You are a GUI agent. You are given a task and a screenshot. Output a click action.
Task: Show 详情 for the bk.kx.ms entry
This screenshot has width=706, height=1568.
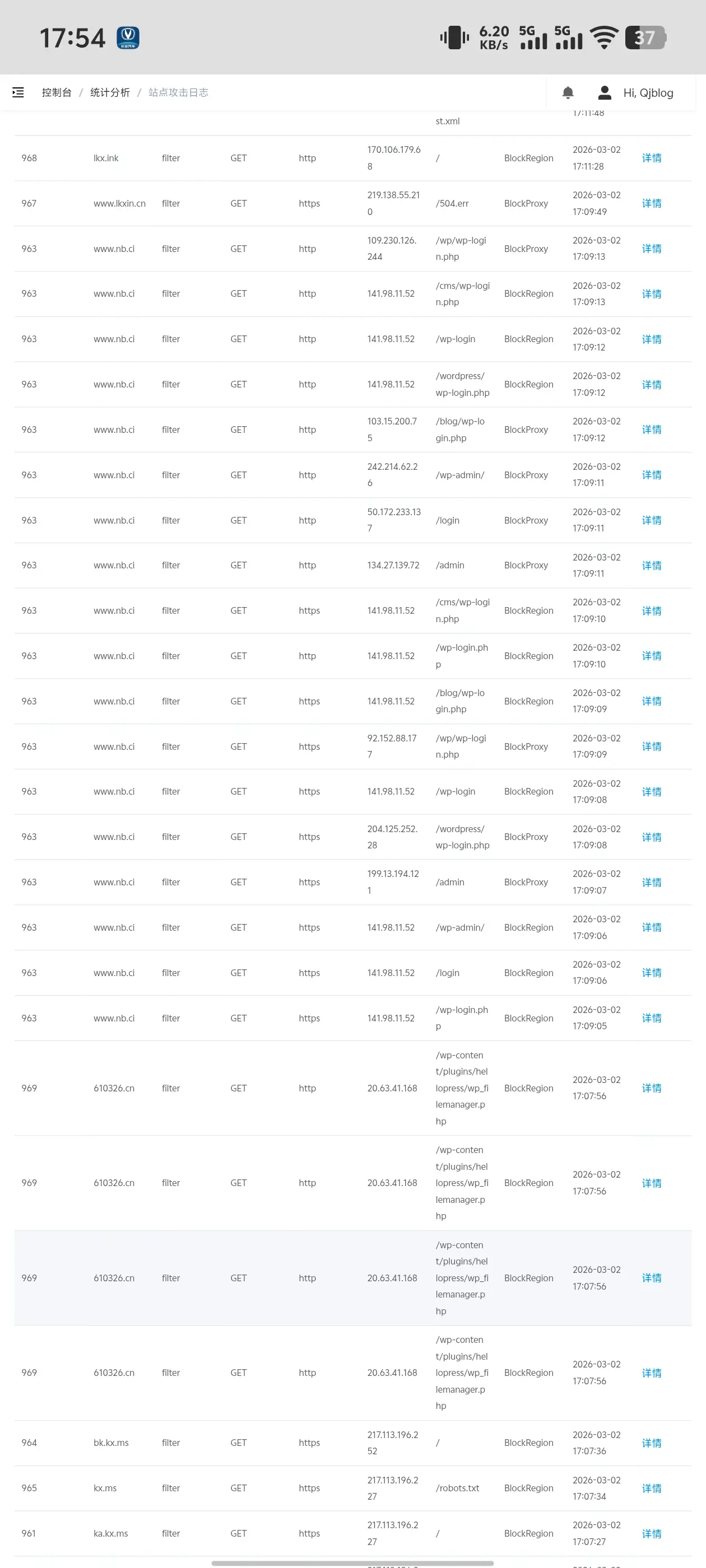coord(651,1443)
